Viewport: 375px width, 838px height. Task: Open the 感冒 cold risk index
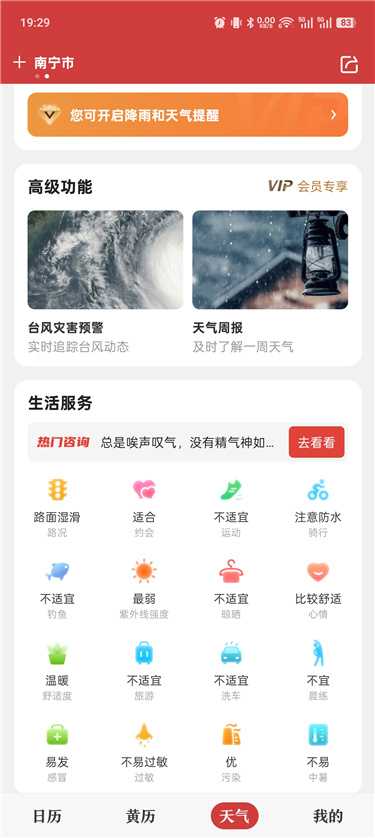point(57,753)
